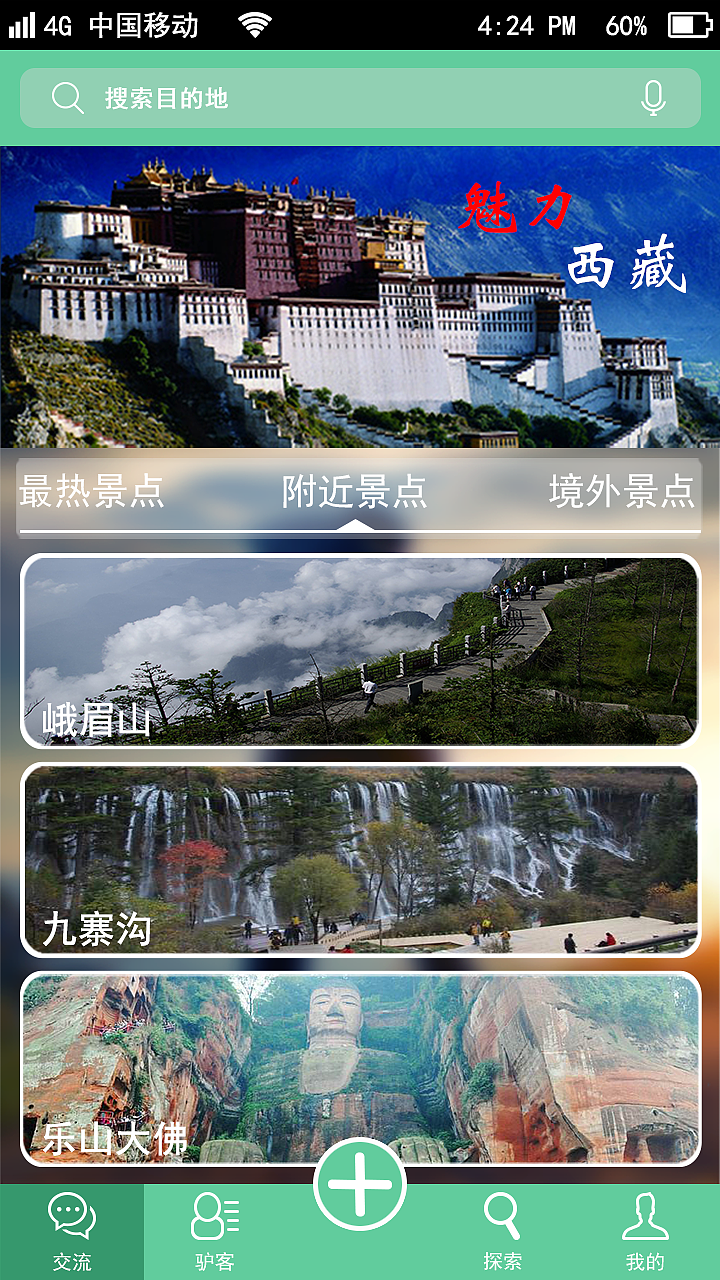
Task: Open 我的 profile icon
Action: click(x=648, y=1230)
